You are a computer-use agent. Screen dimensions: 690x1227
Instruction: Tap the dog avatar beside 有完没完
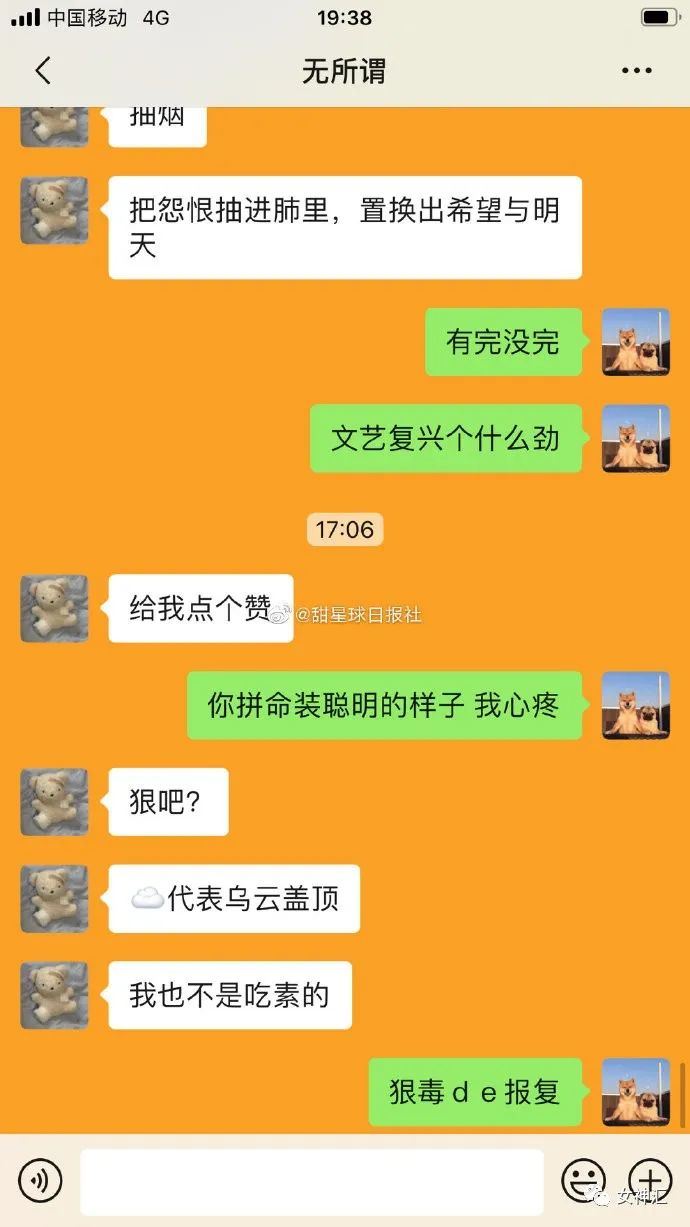click(636, 342)
